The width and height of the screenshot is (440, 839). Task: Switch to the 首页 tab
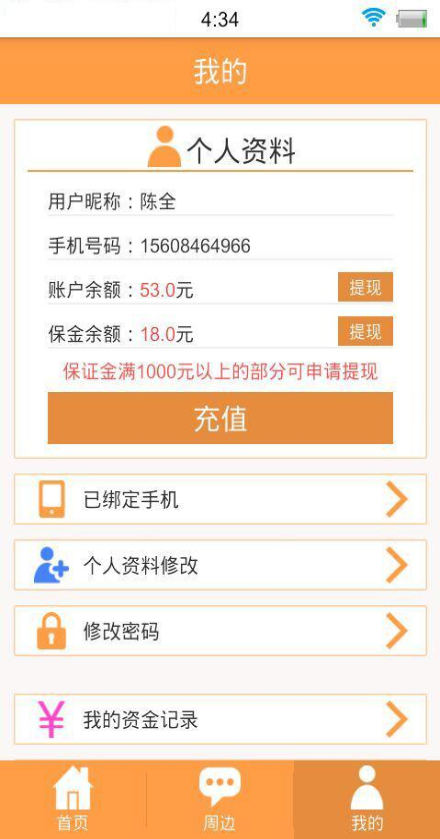point(73,799)
